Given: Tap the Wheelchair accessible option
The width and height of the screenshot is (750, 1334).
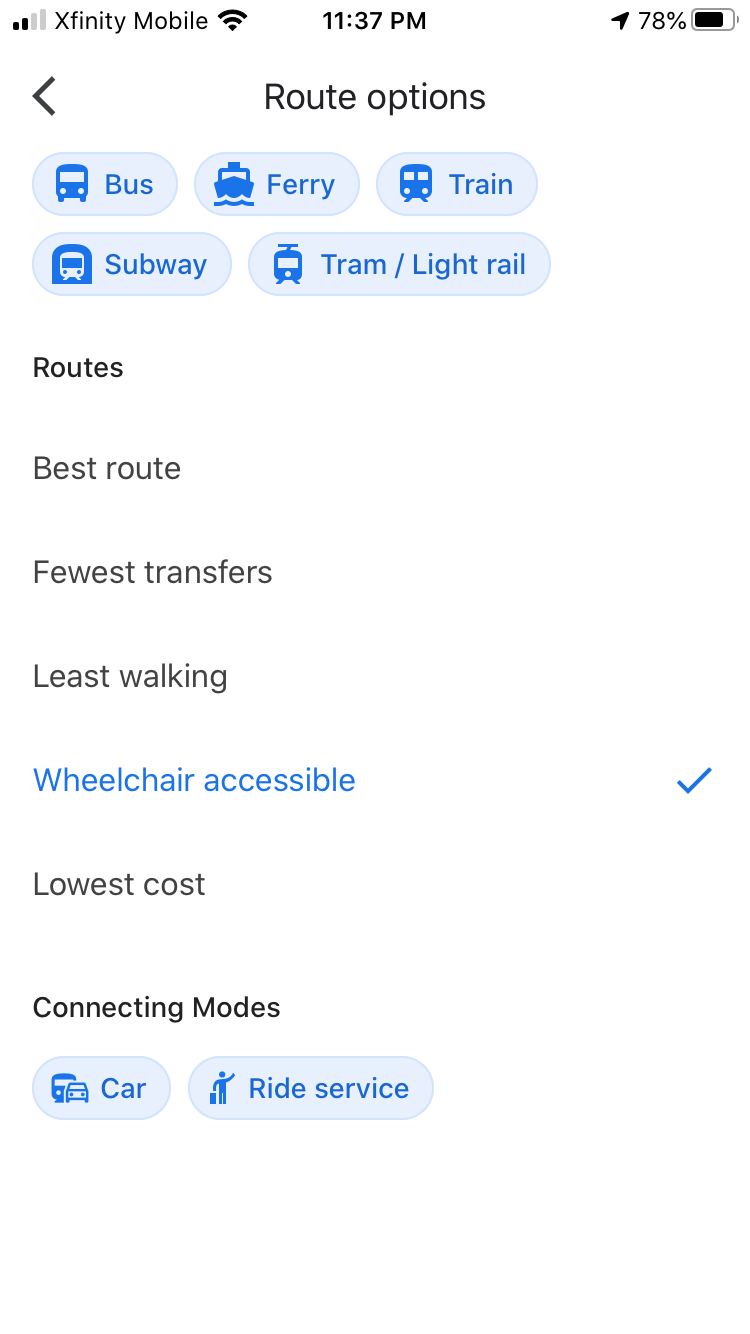Looking at the screenshot, I should [x=375, y=780].
